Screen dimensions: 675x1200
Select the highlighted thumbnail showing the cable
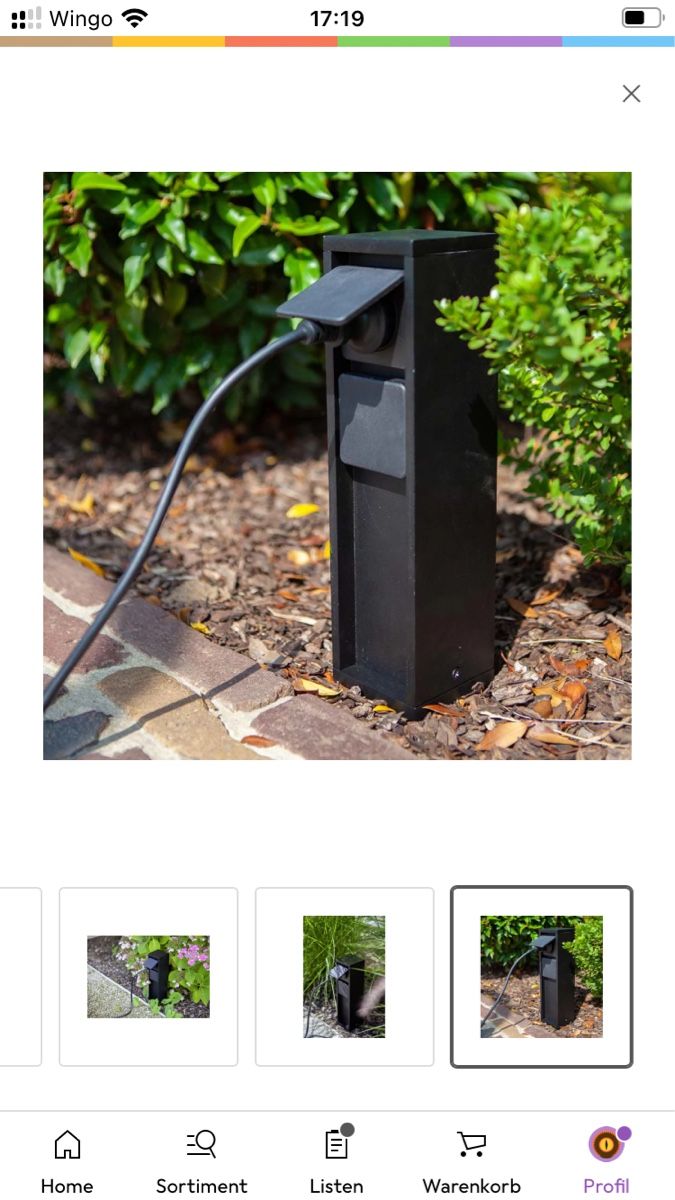[x=541, y=977]
